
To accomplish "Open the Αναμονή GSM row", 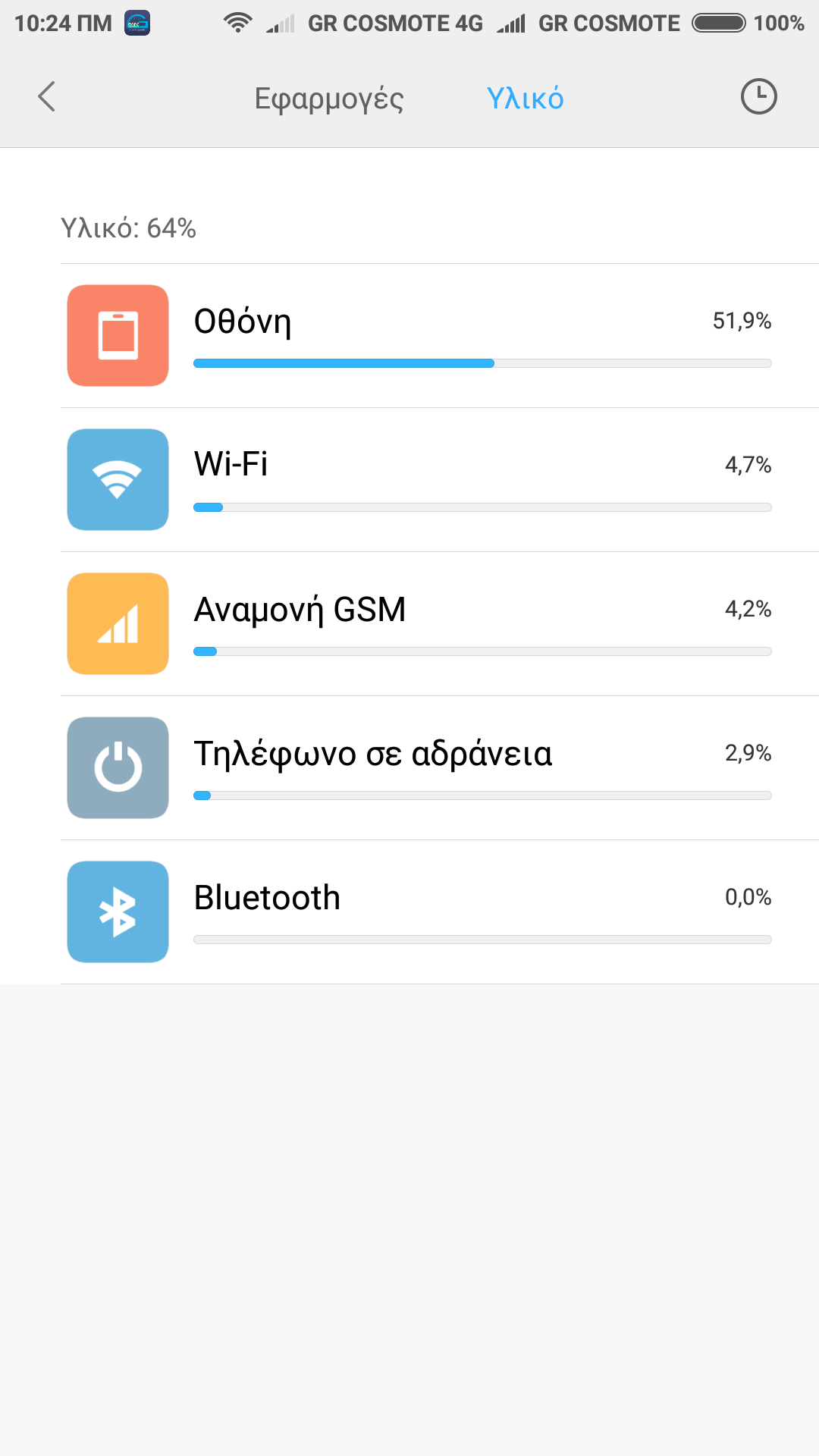I will point(440,623).
